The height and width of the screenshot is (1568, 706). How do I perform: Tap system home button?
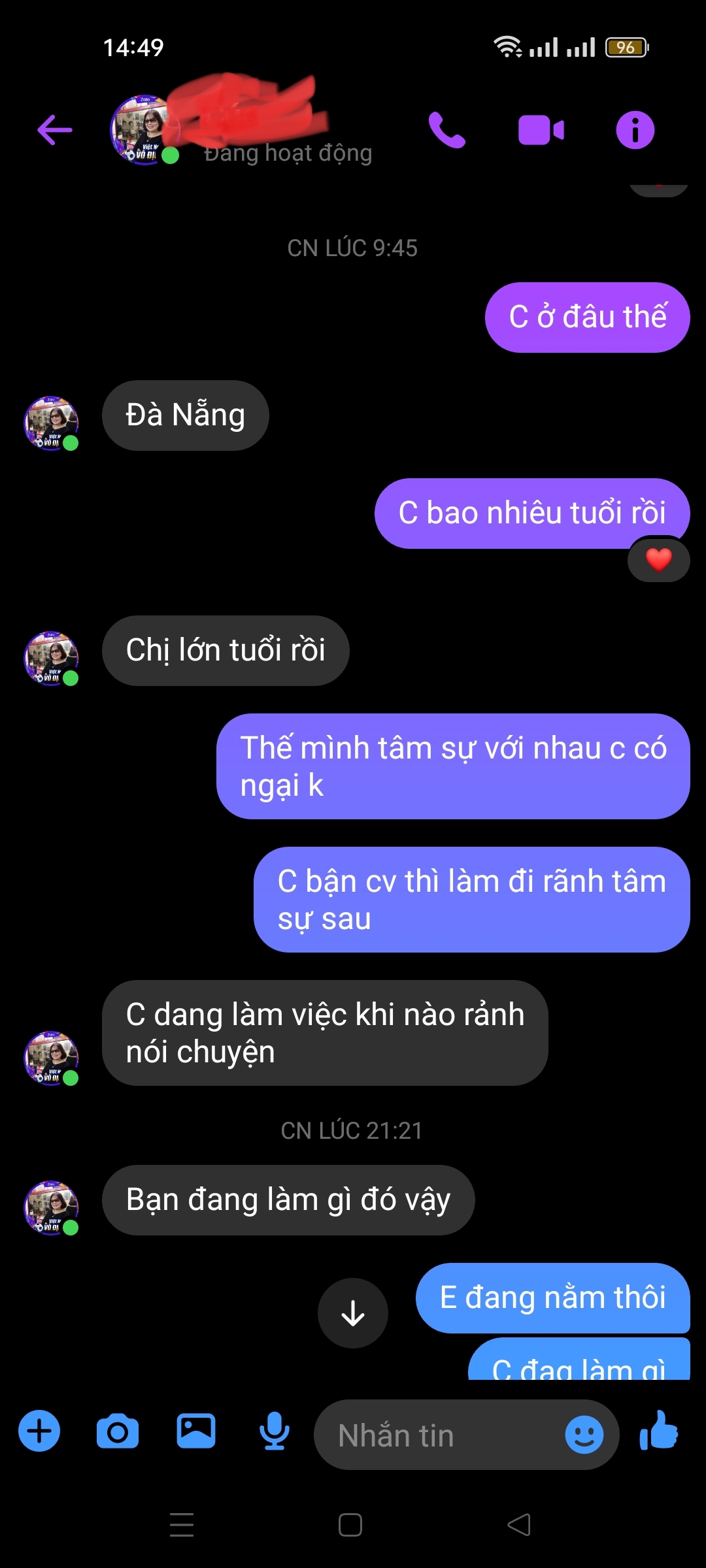point(350,1525)
